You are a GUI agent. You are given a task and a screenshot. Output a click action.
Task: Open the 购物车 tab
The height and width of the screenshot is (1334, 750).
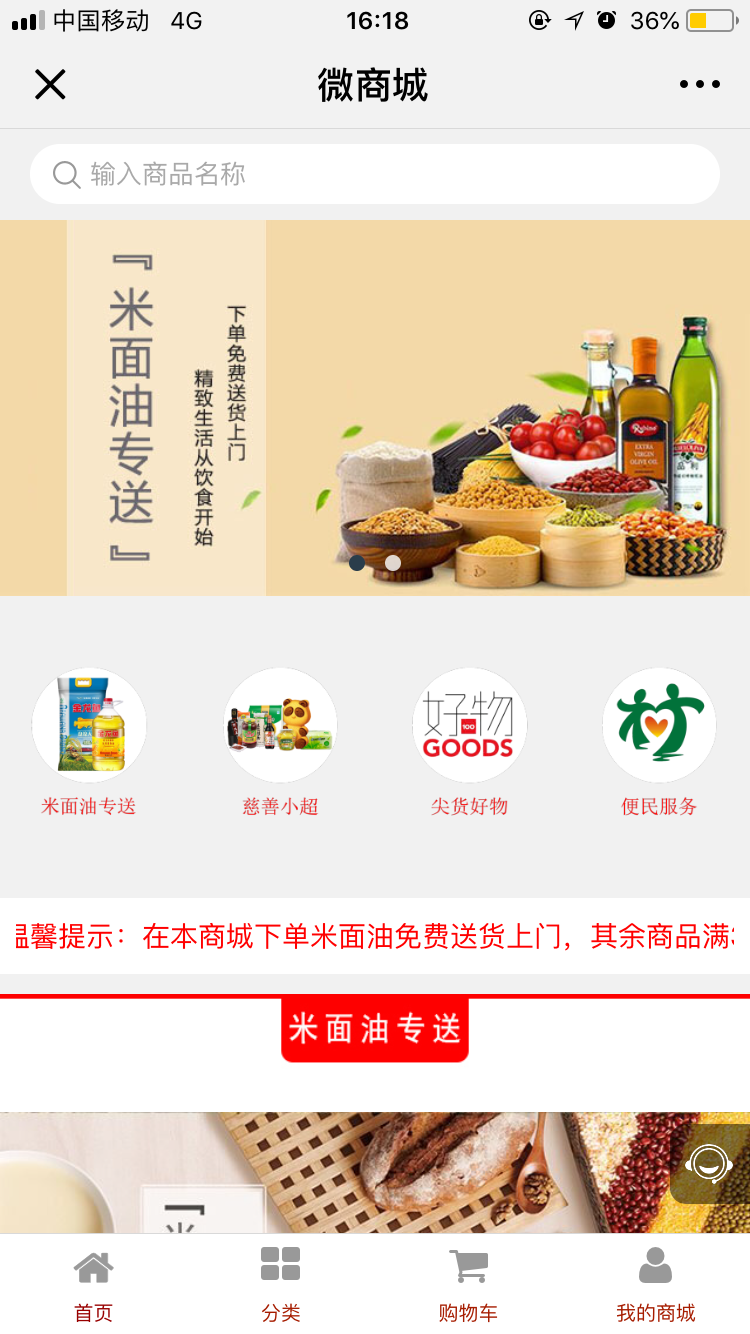pyautogui.click(x=468, y=1284)
